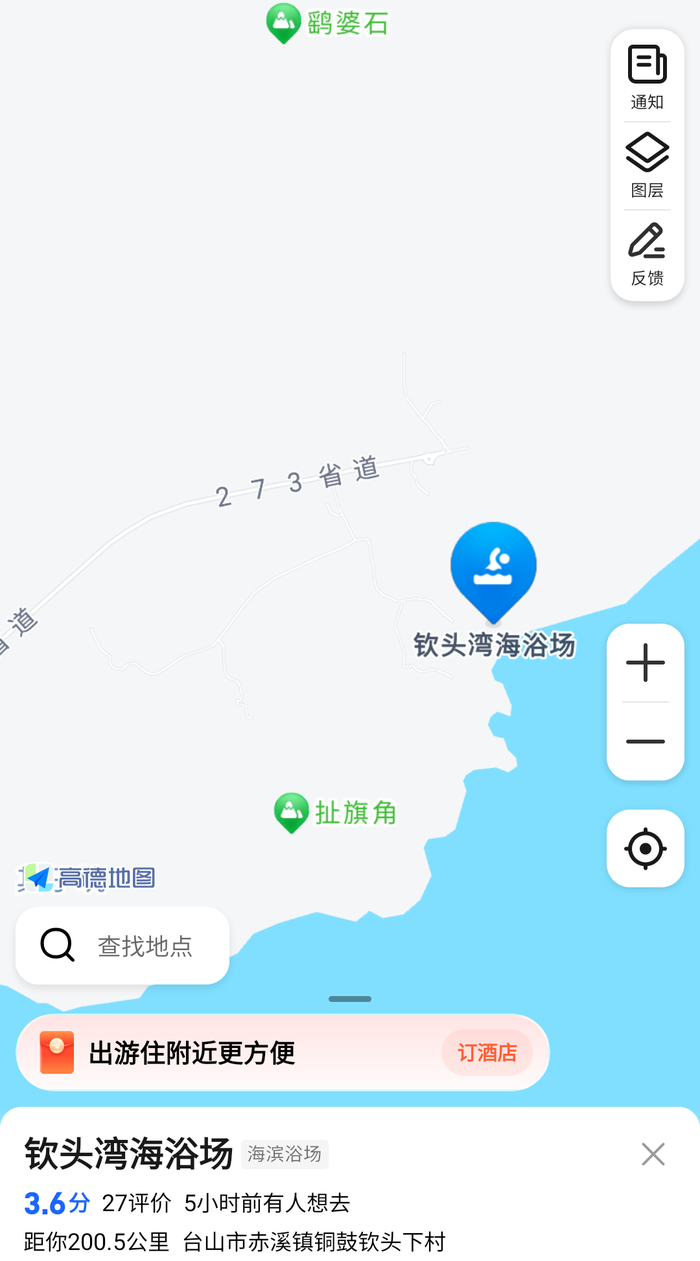Open 钦头湾海浴场 details from the card title
Screen dimensions: 700x1261
(129, 1154)
